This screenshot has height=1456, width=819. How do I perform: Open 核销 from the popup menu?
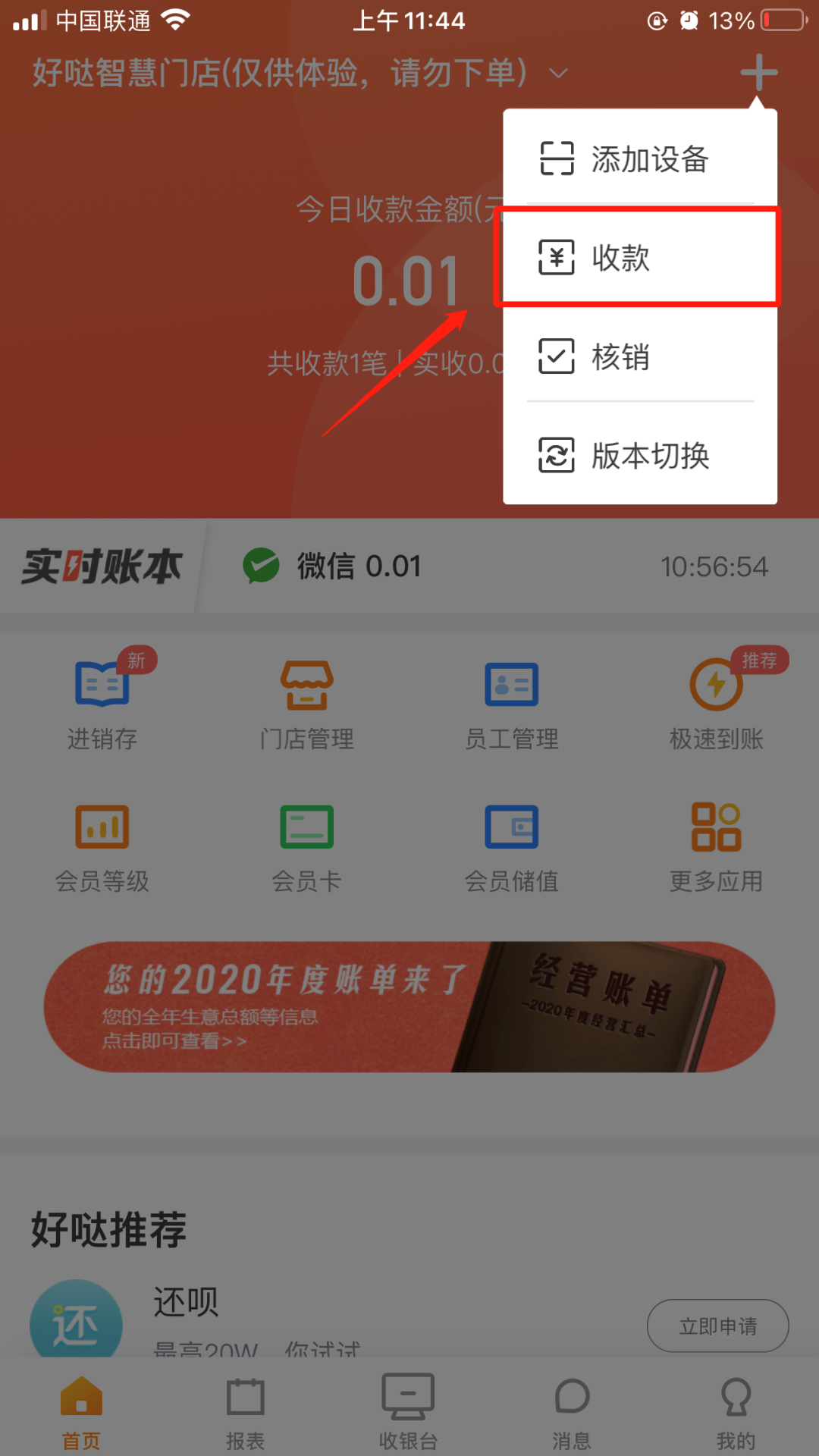point(639,356)
